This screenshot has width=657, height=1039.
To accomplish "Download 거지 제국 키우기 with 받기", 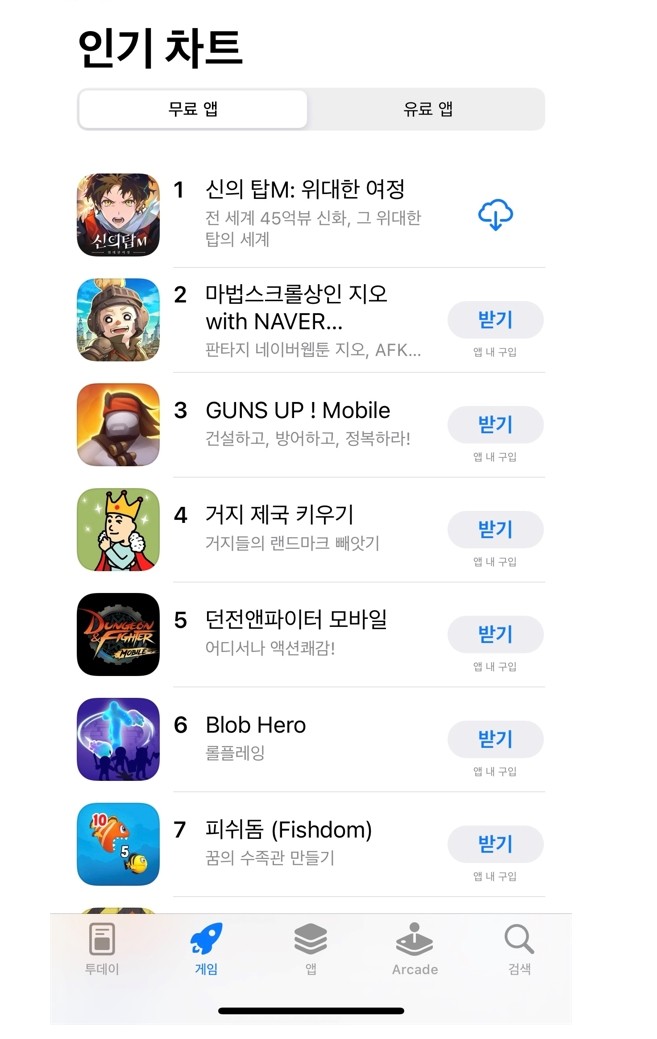I will pos(495,529).
